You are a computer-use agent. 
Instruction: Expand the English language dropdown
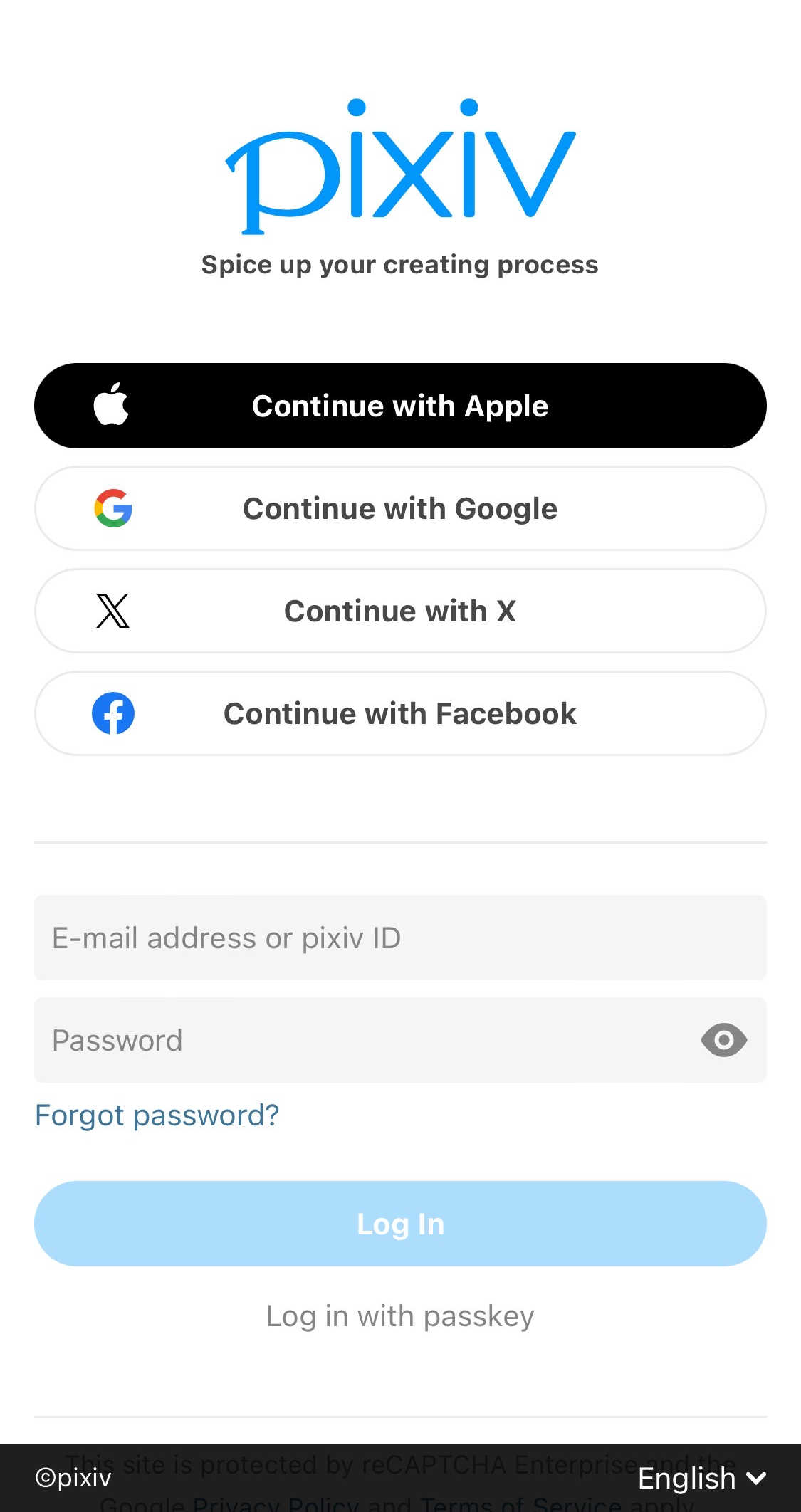(701, 1479)
